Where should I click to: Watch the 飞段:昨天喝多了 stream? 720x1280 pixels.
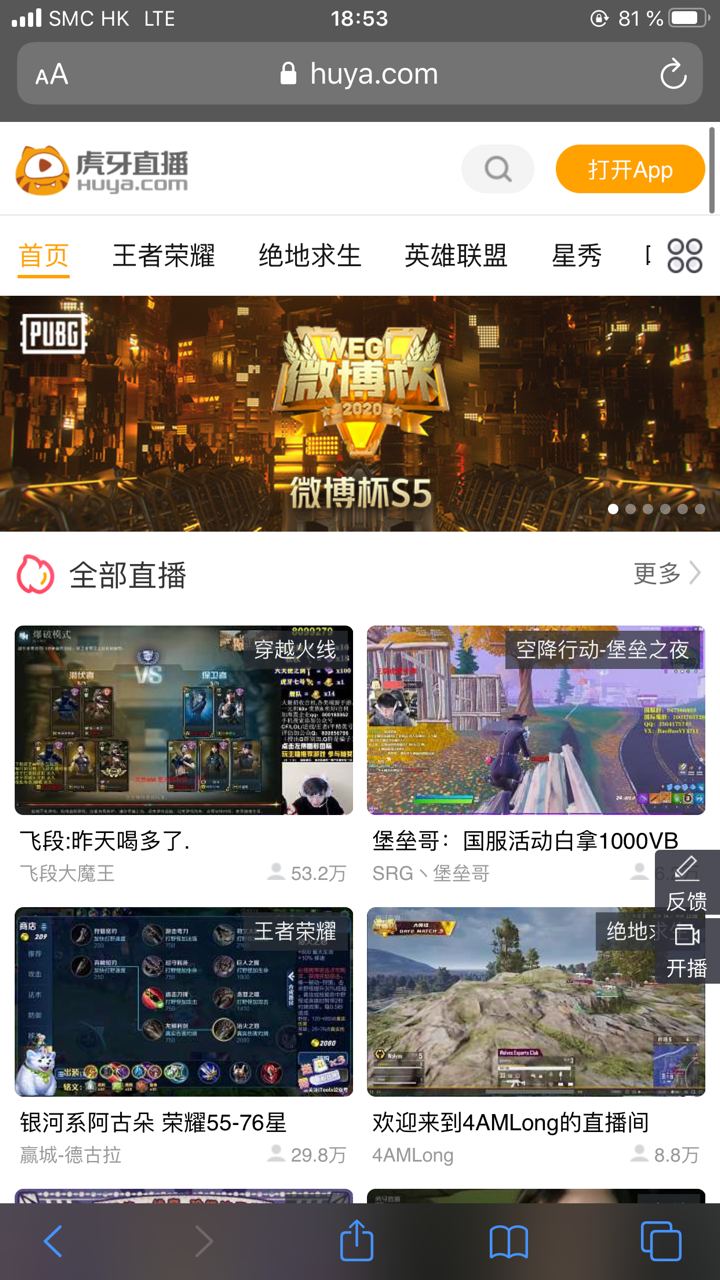pos(184,720)
